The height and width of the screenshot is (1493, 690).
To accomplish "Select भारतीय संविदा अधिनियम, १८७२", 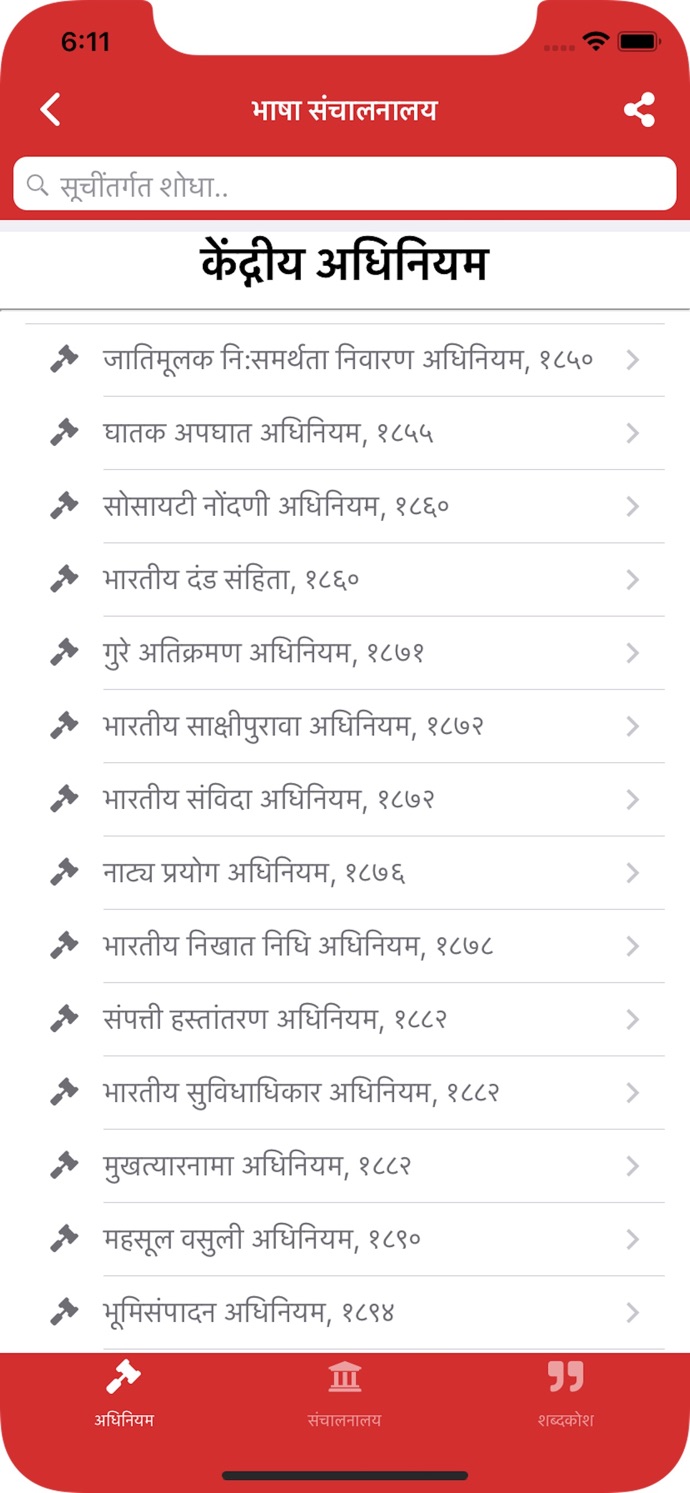I will [x=345, y=800].
